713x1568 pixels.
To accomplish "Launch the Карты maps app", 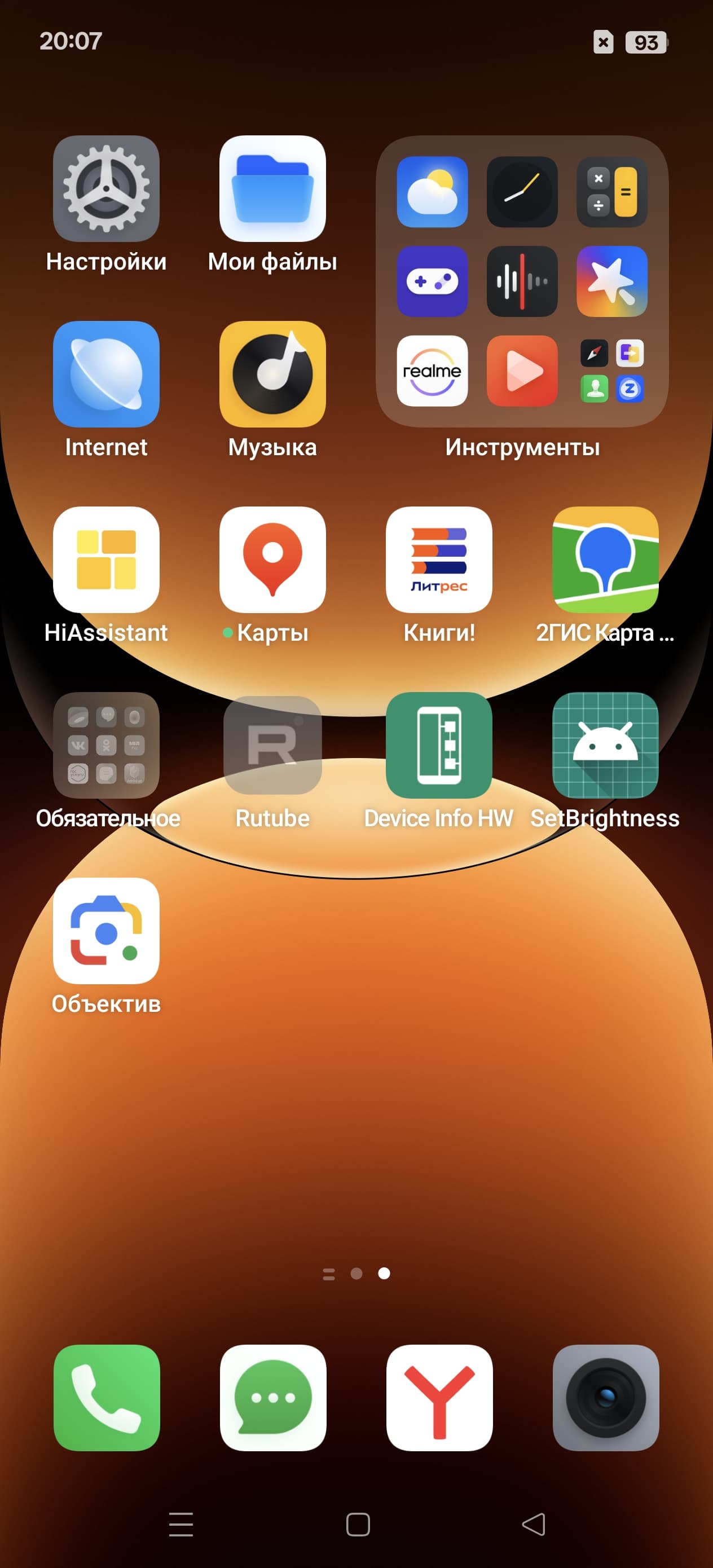I will tap(272, 560).
